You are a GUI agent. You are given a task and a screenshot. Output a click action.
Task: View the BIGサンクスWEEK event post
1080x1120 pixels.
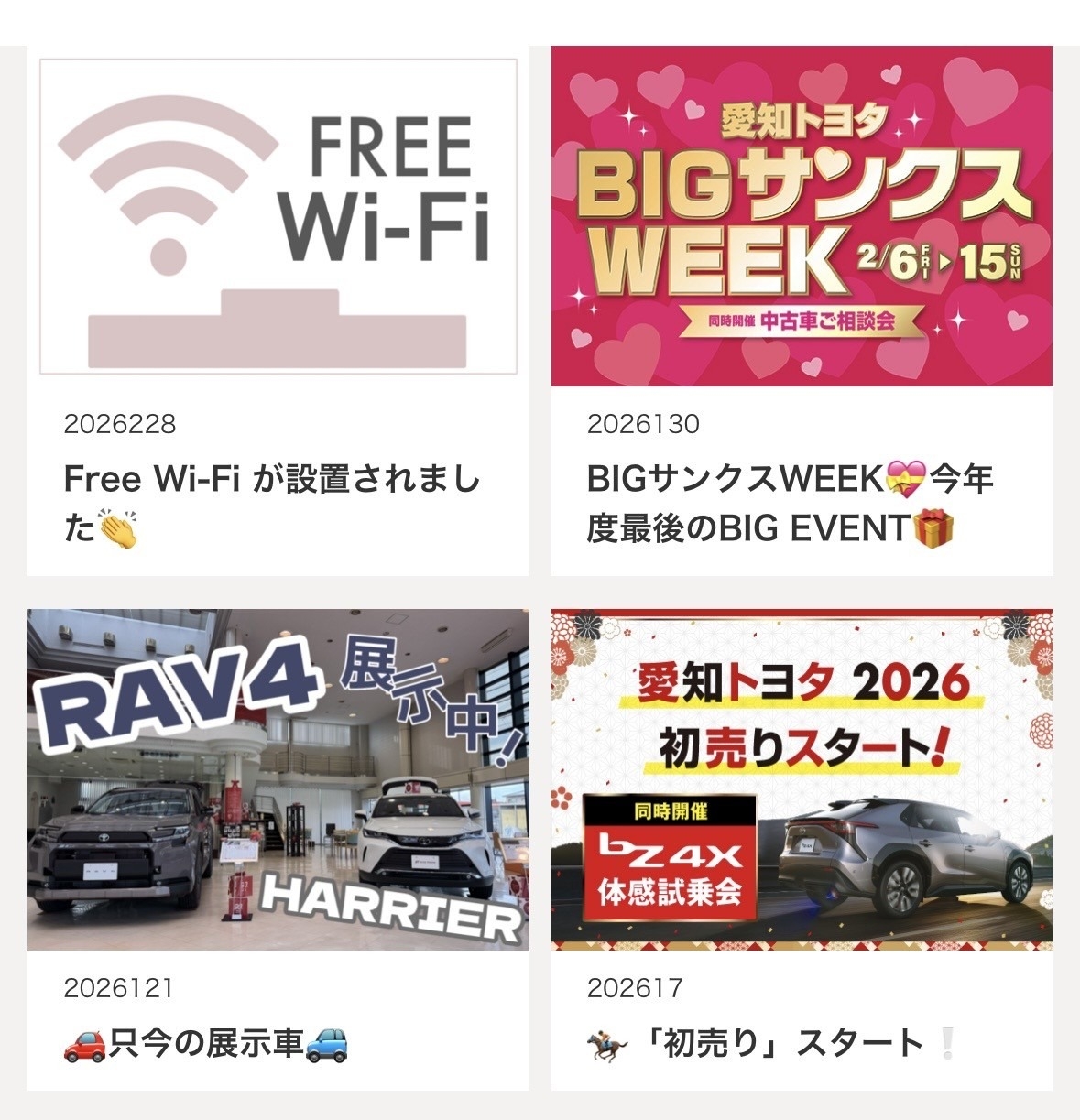point(801,310)
